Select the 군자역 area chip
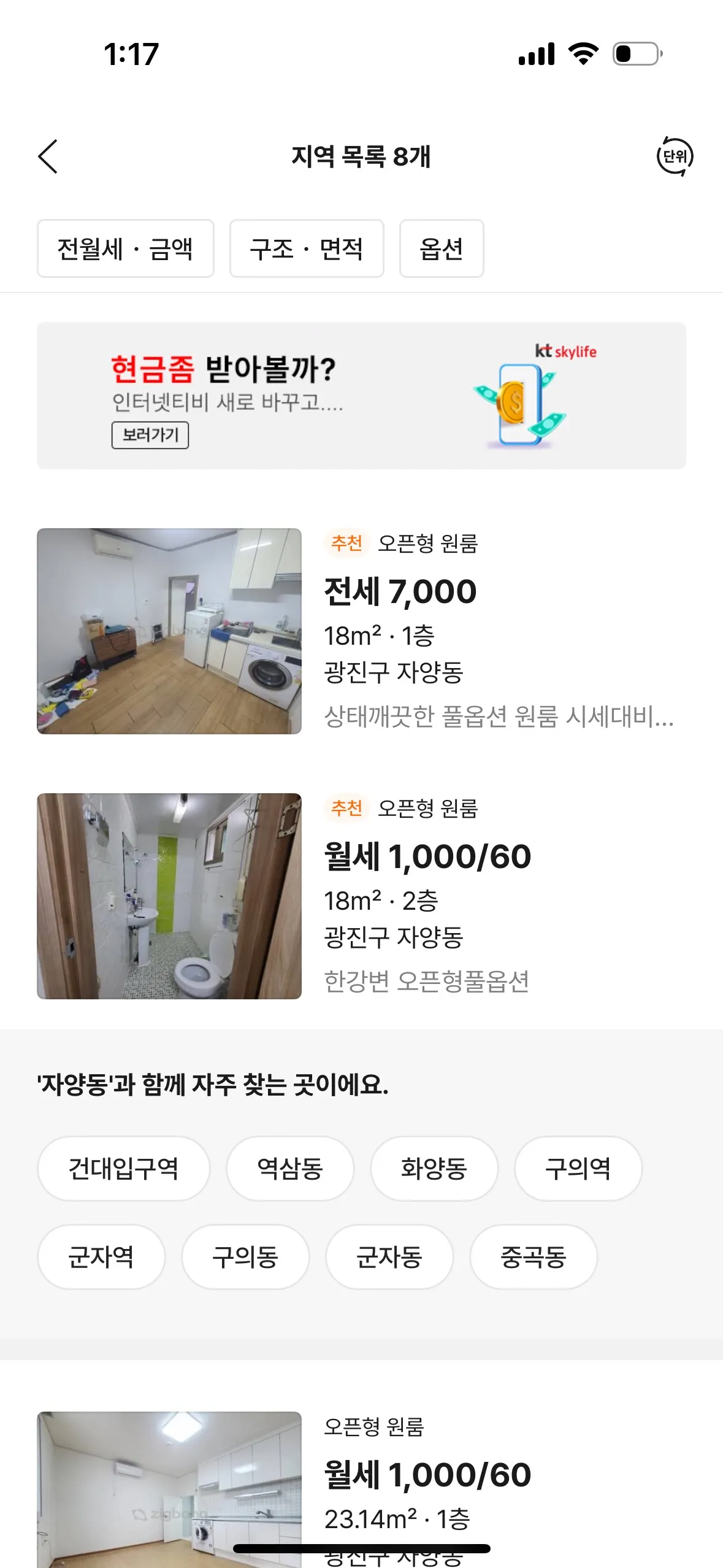The height and width of the screenshot is (1568, 723). click(x=101, y=1257)
